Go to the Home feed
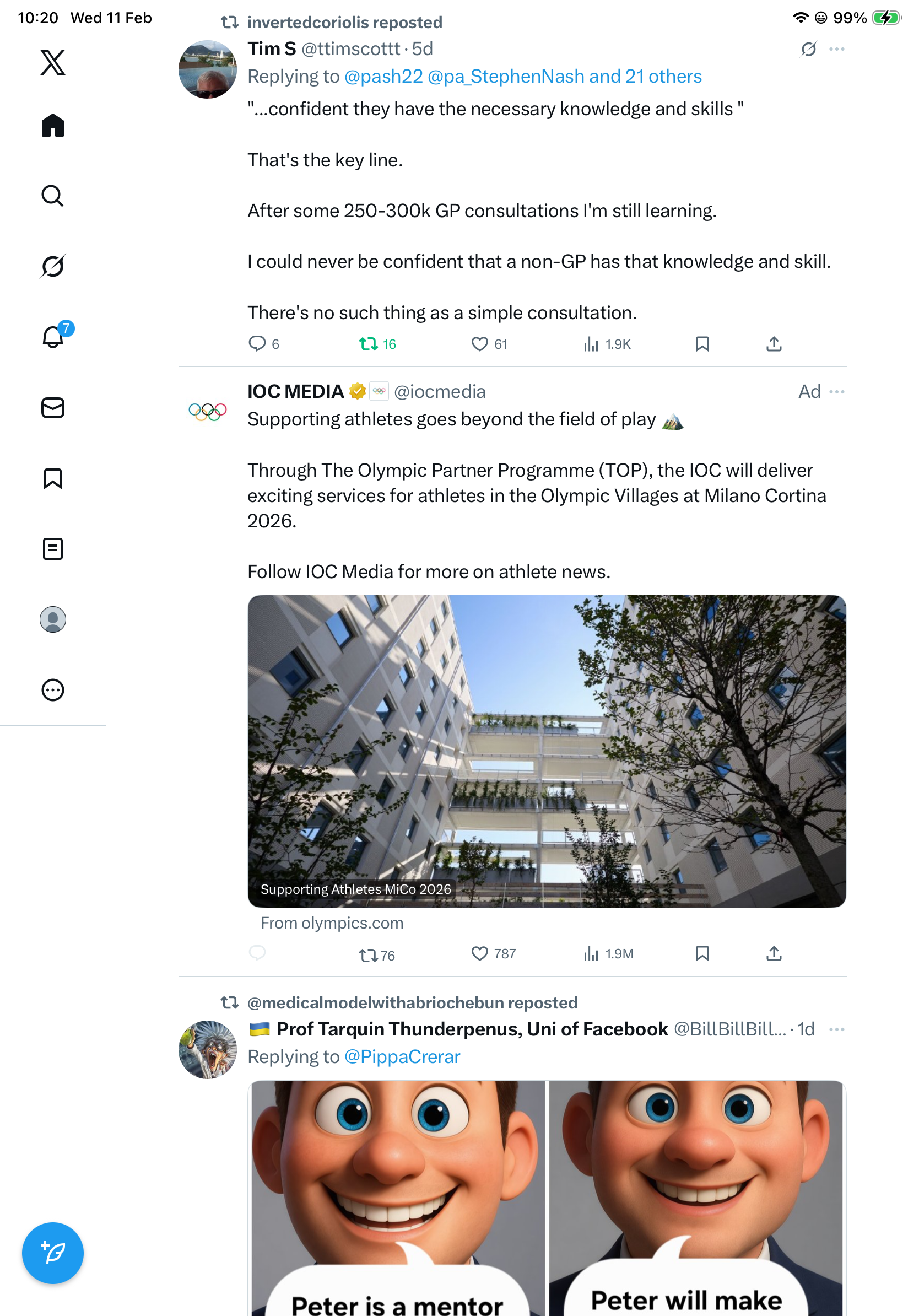This screenshot has width=919, height=1316. point(53,125)
